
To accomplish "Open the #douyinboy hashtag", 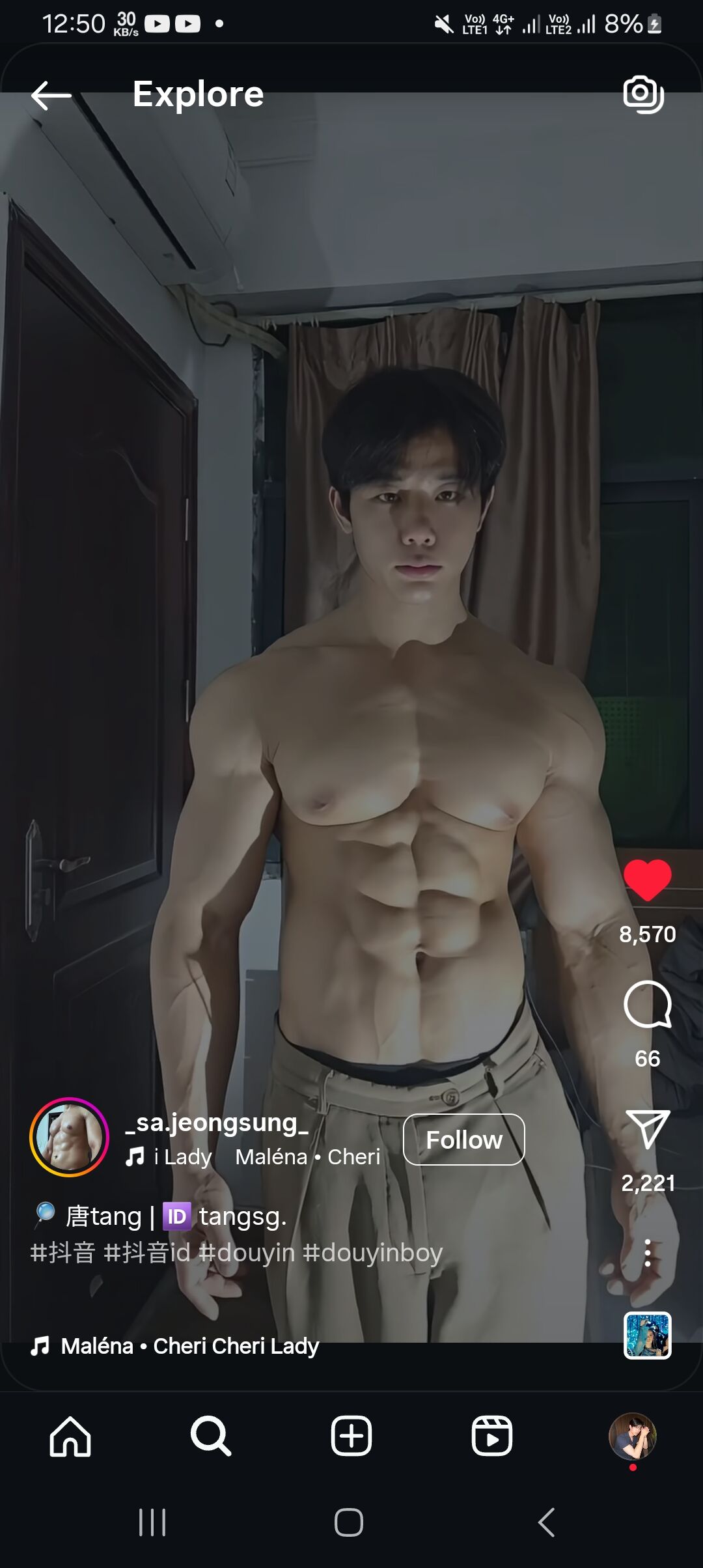I will 373,1253.
